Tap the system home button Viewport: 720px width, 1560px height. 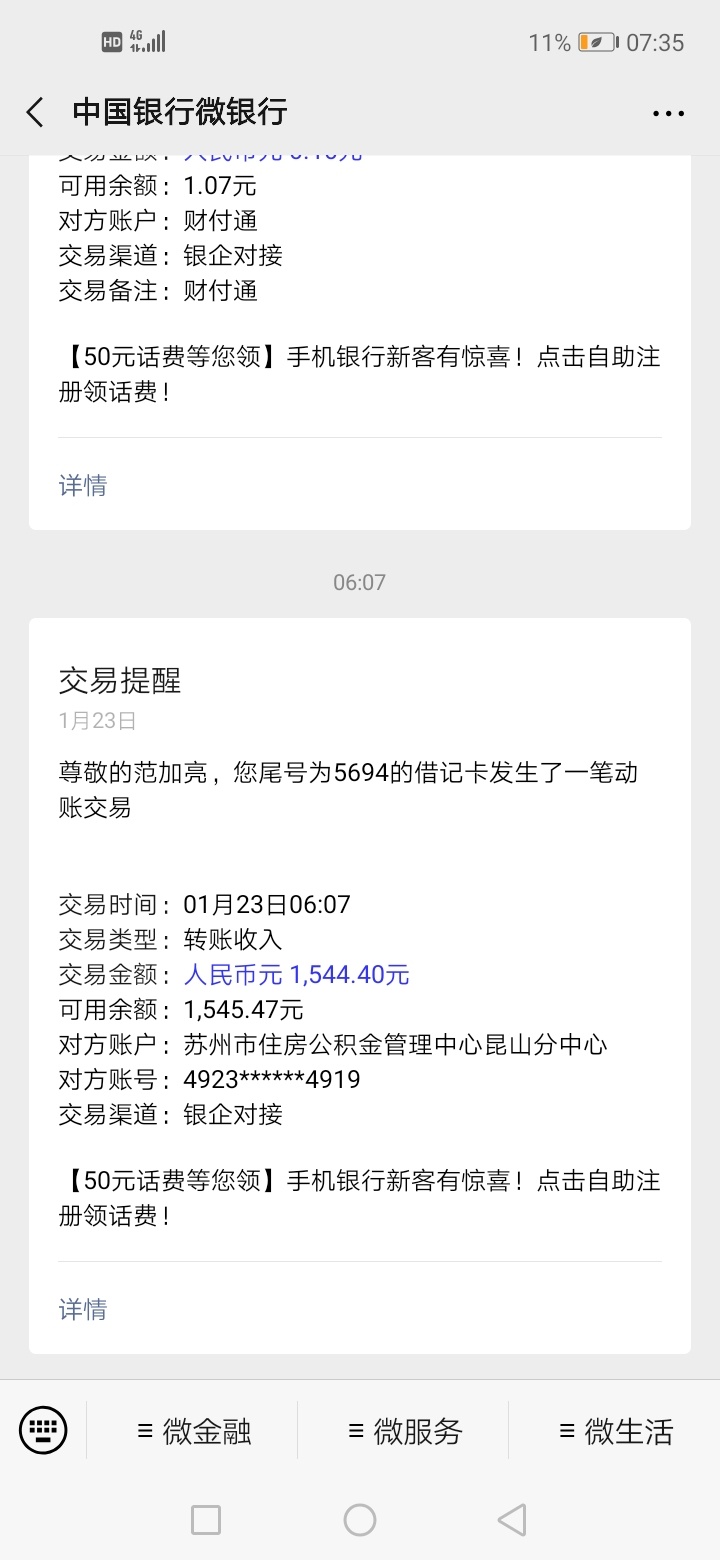[360, 1520]
